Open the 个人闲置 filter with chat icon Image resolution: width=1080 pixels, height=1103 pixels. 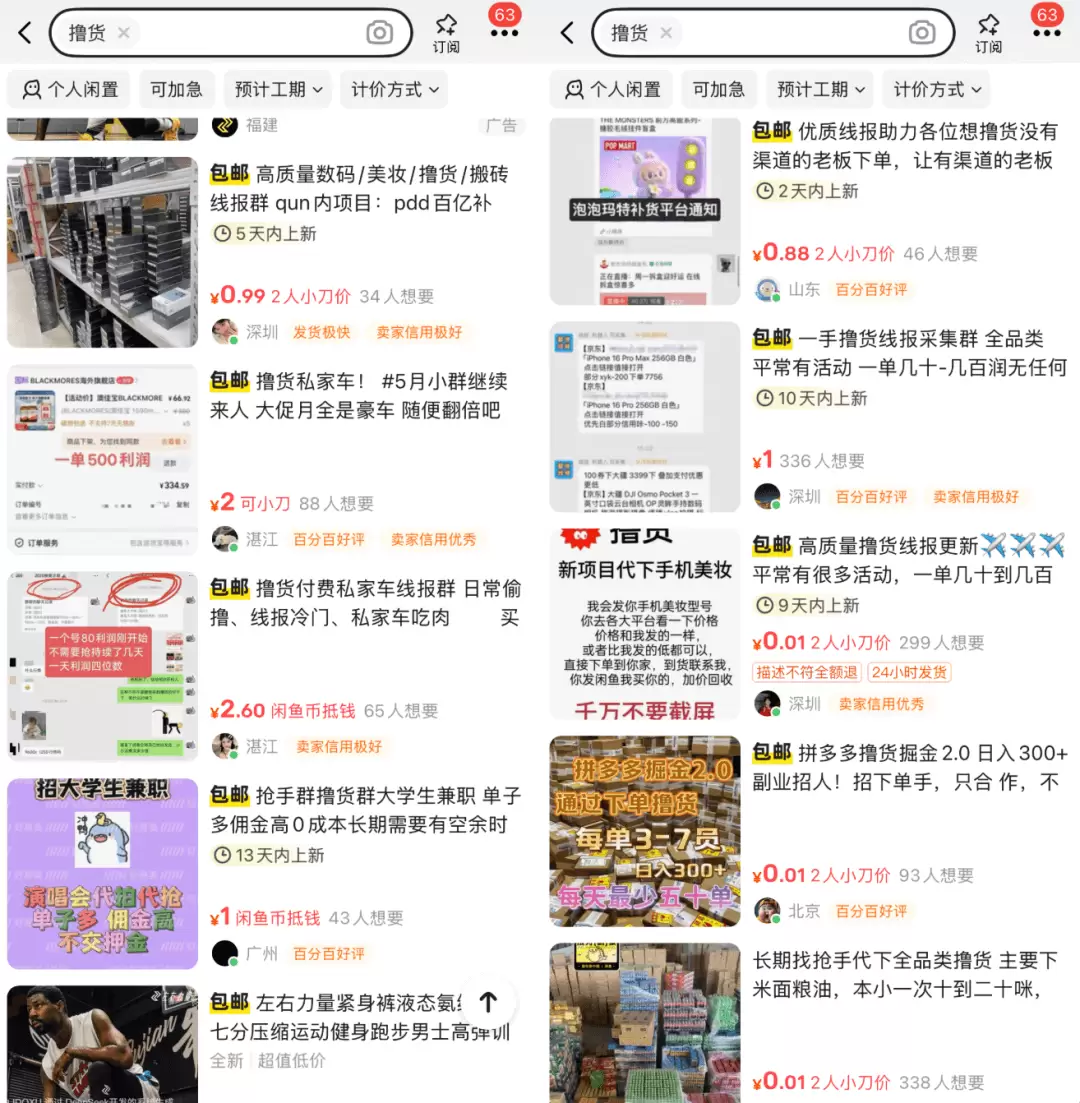point(68,89)
